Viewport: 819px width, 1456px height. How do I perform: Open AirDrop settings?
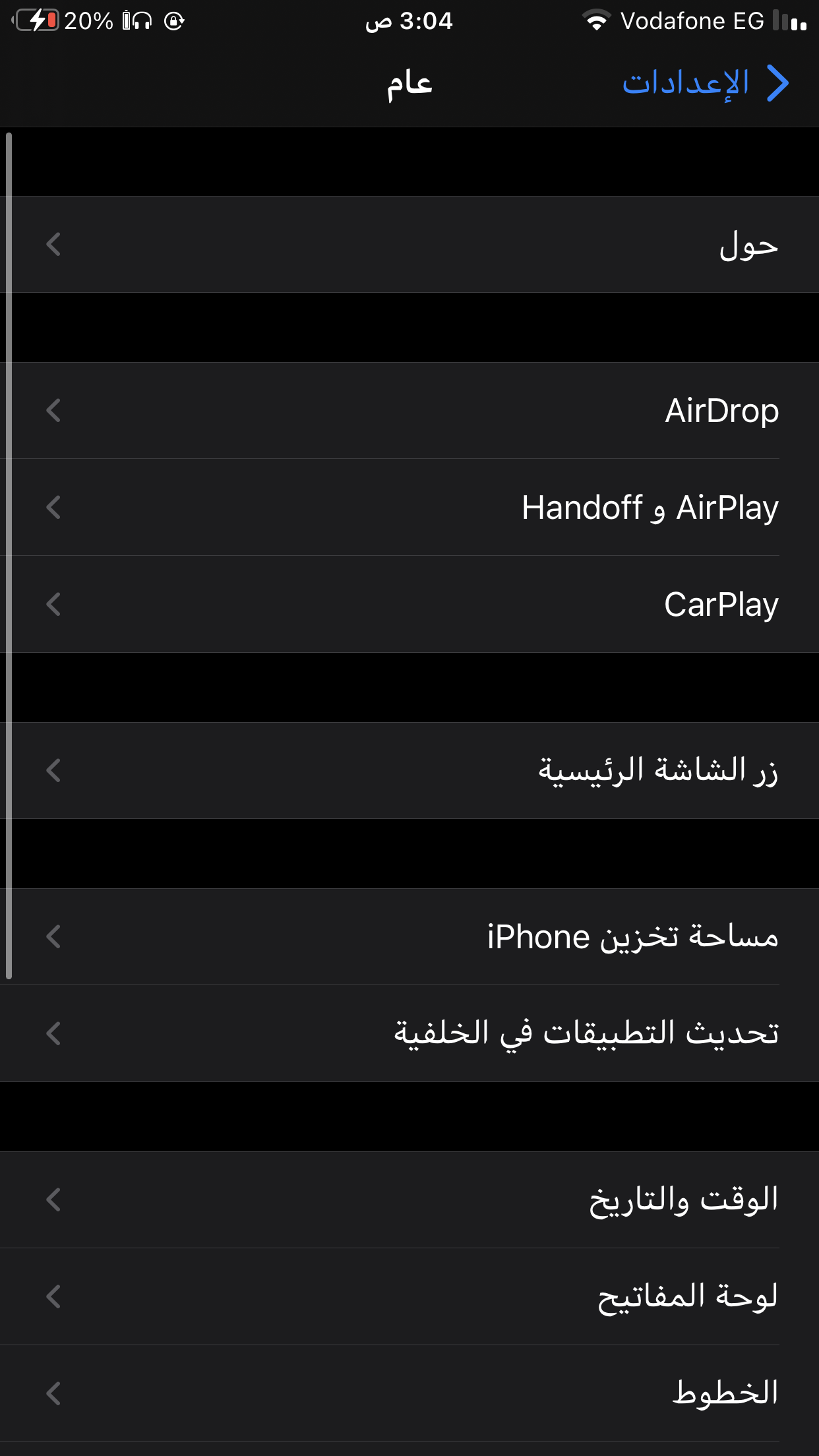(x=409, y=410)
